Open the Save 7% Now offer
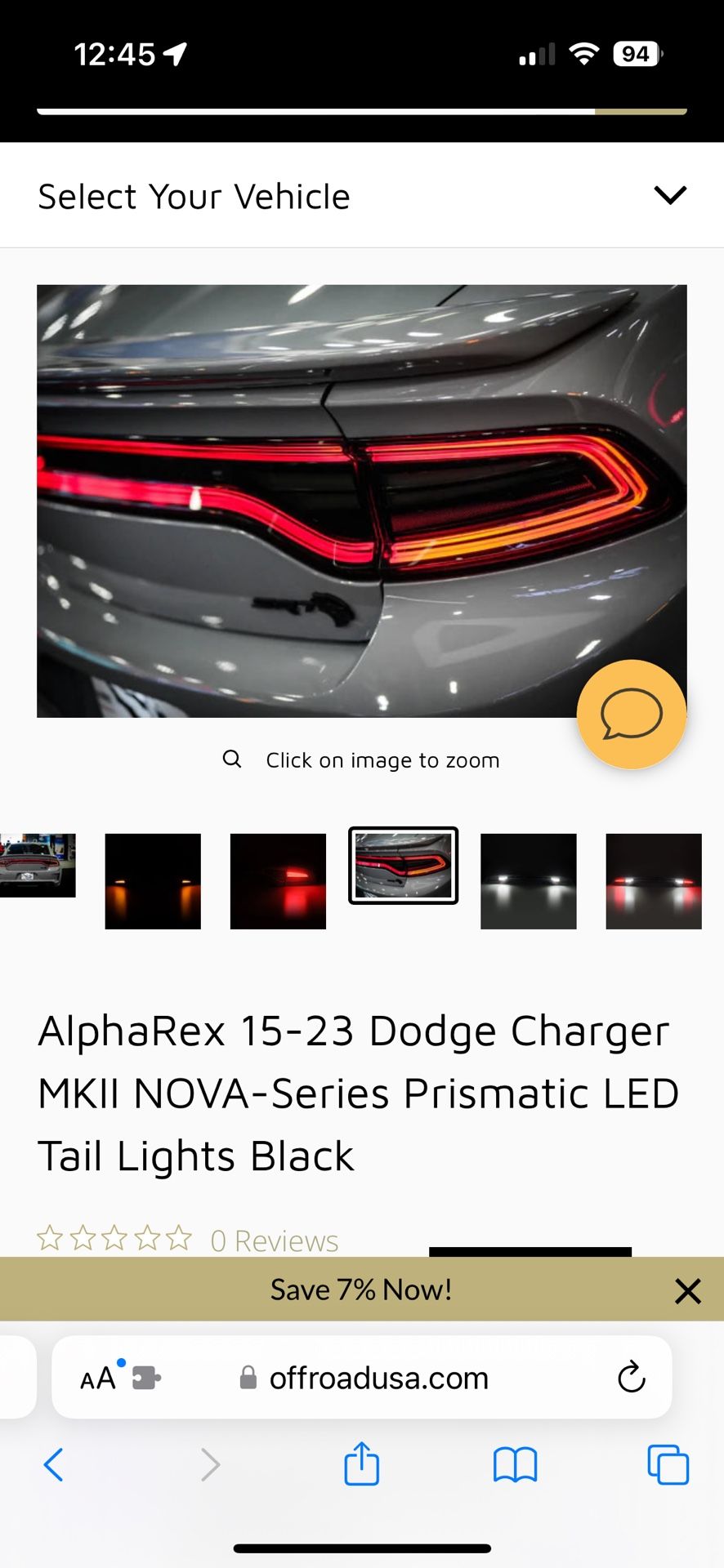This screenshot has height=1568, width=724. 361,1290
